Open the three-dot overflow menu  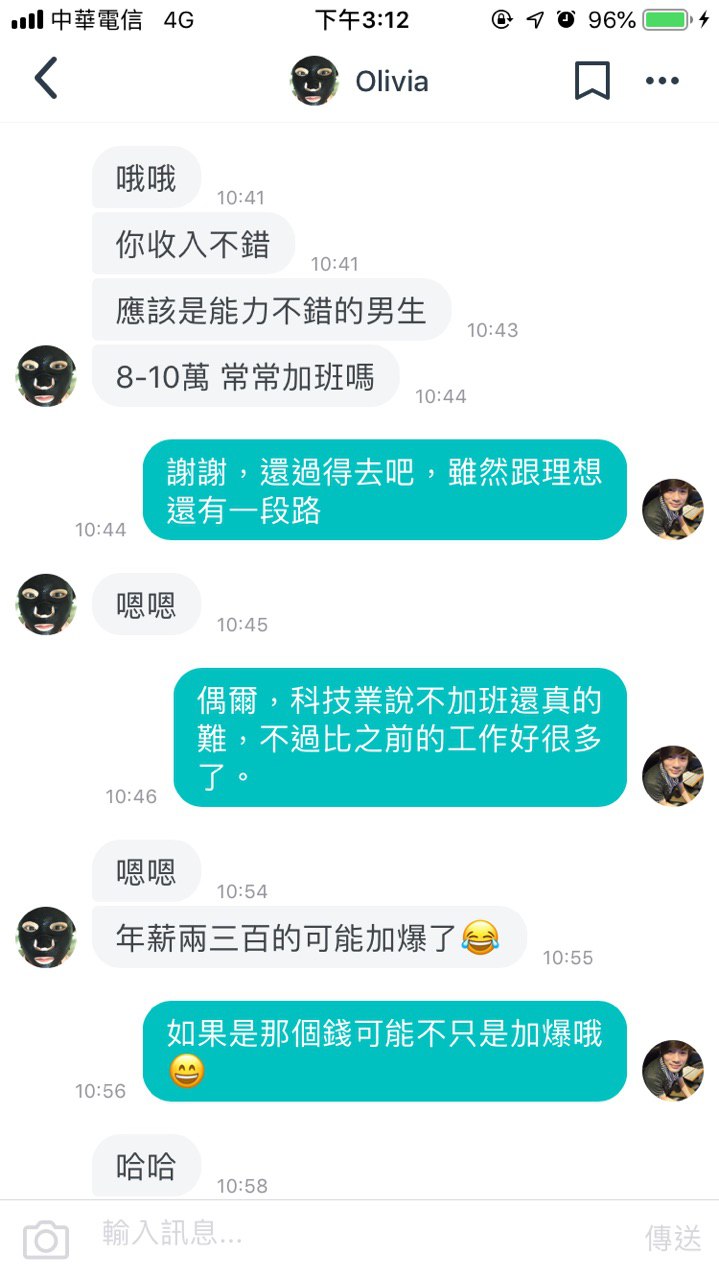pyautogui.click(x=662, y=81)
